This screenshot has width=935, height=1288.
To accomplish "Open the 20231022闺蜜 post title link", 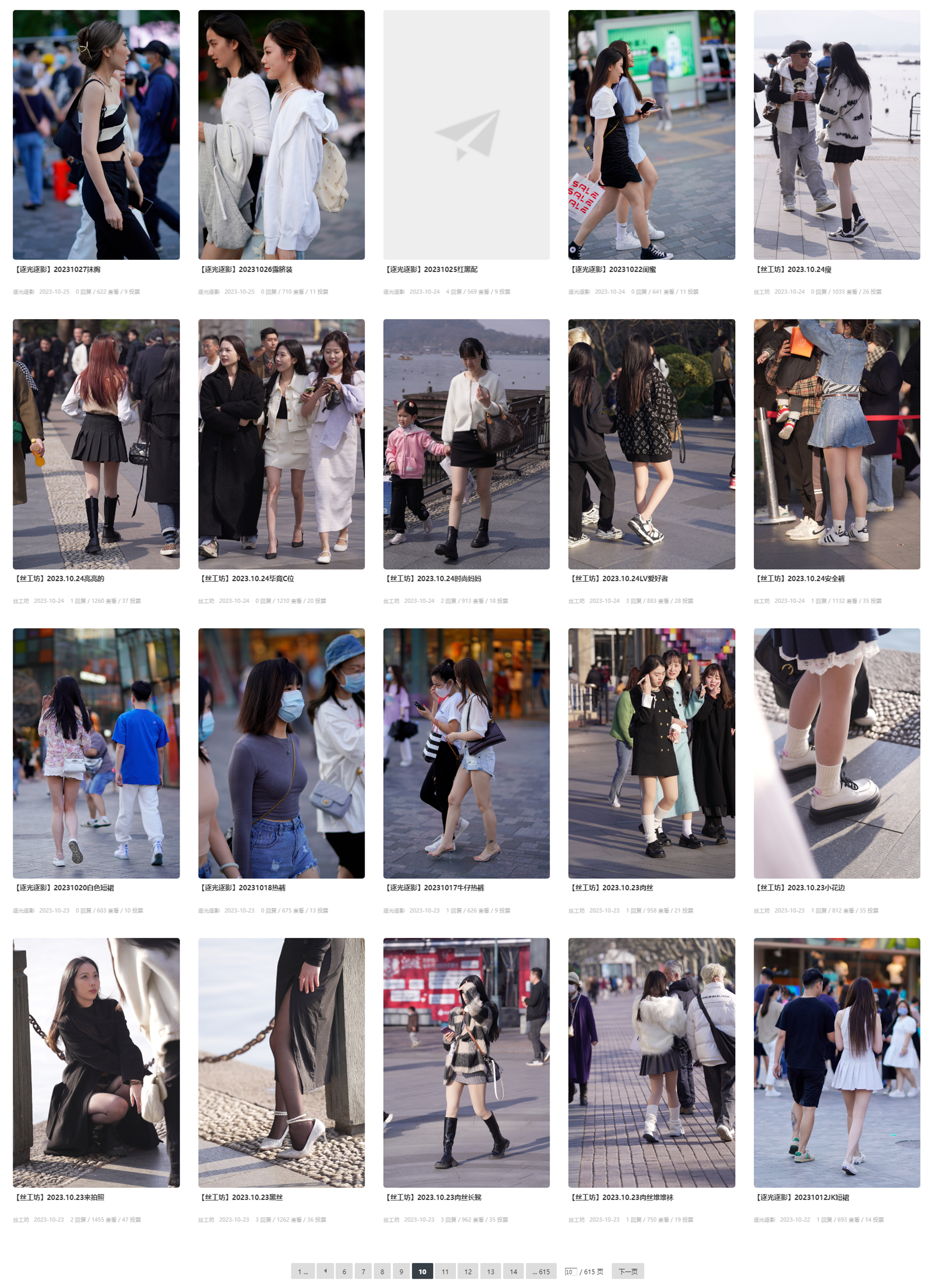I will coord(612,269).
